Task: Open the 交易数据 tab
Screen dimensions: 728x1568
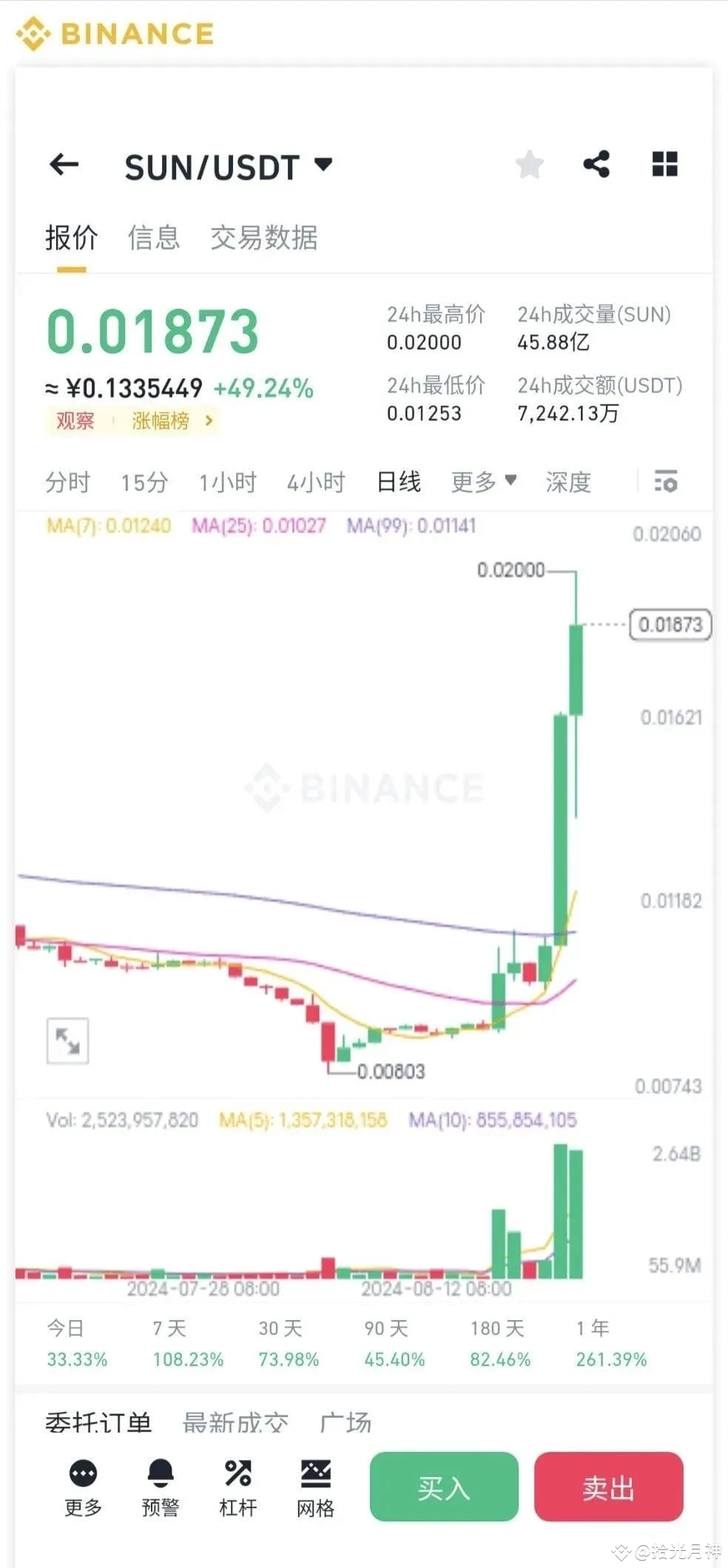Action: [x=266, y=237]
